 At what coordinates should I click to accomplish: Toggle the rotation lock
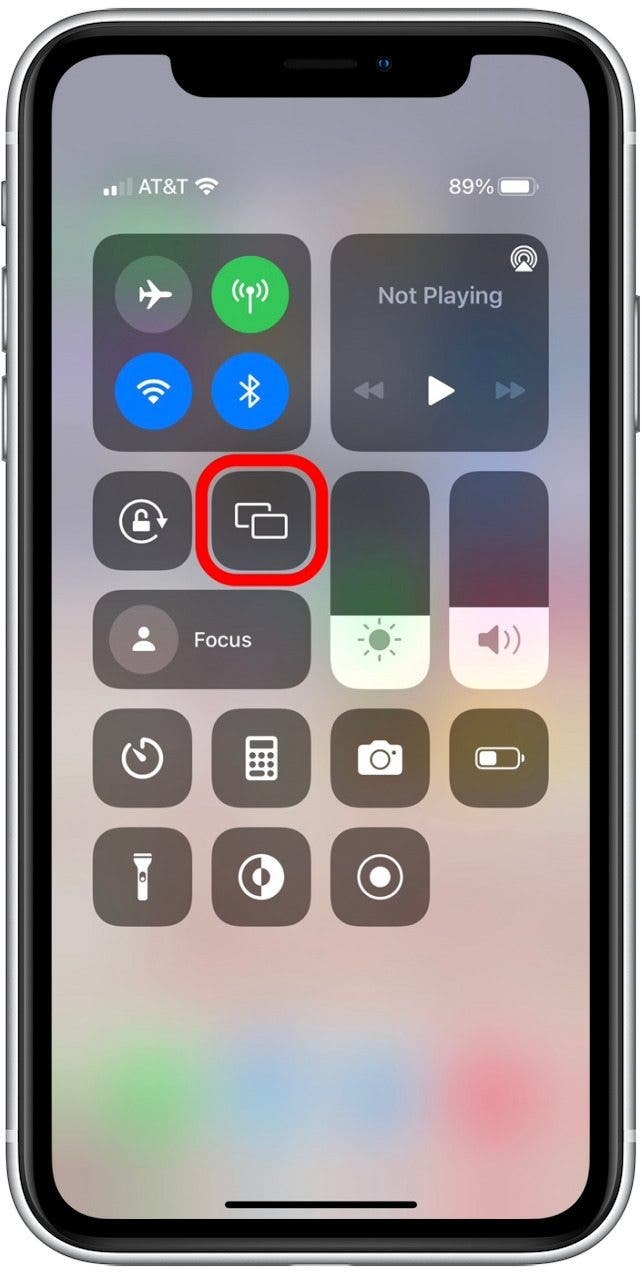tap(143, 521)
